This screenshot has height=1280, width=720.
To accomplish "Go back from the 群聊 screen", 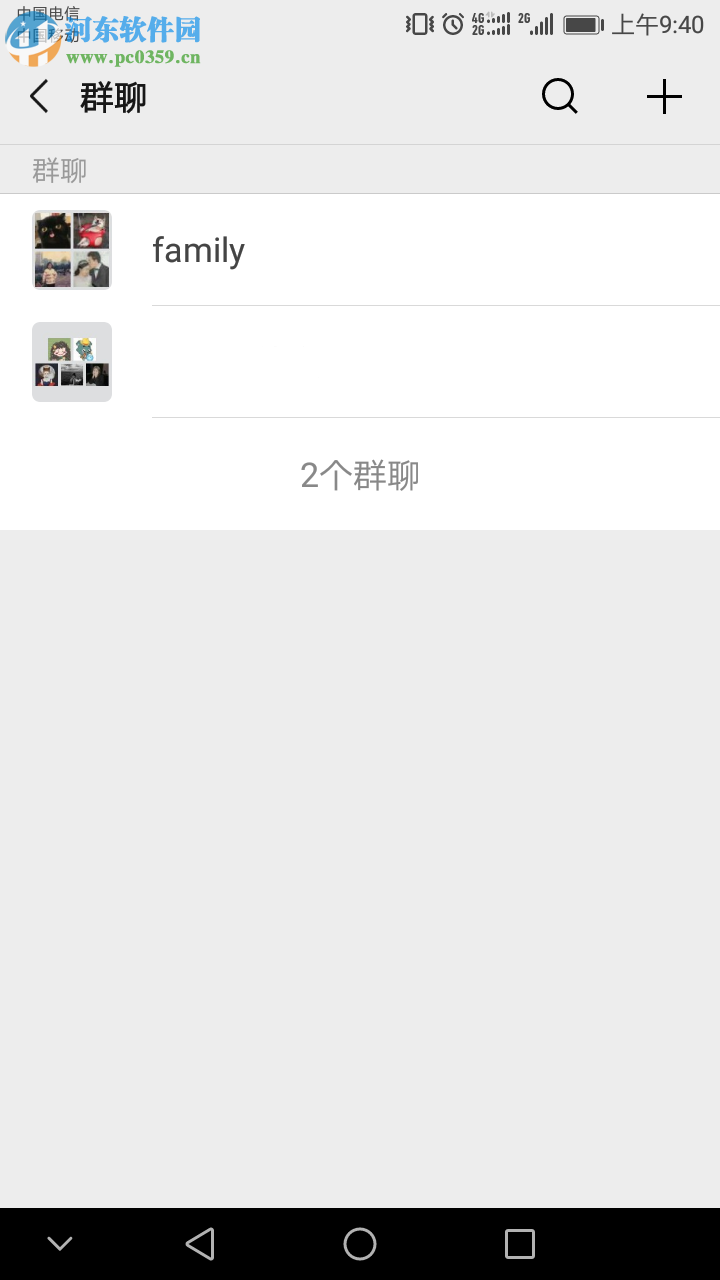I will 40,97.
